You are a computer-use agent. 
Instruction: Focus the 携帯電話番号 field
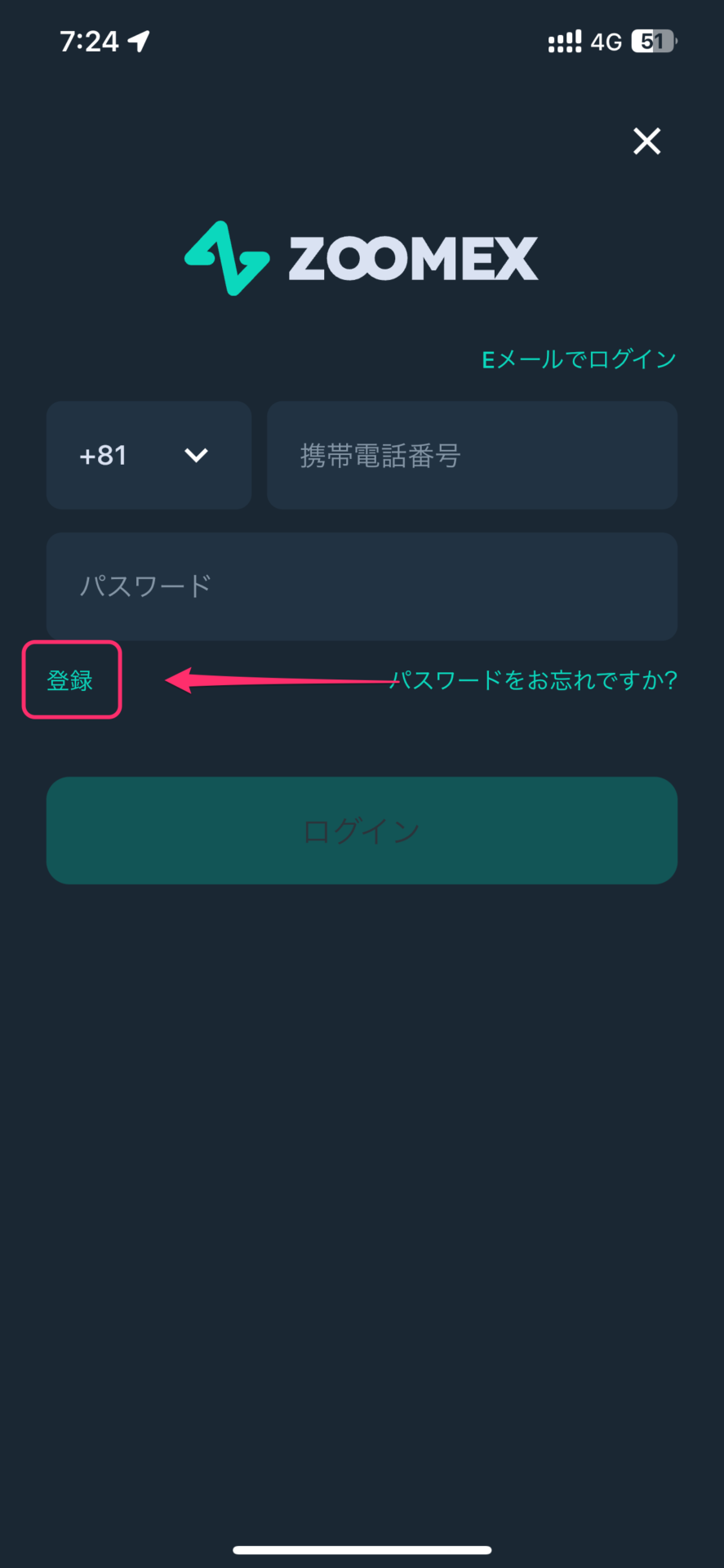pyautogui.click(x=472, y=455)
